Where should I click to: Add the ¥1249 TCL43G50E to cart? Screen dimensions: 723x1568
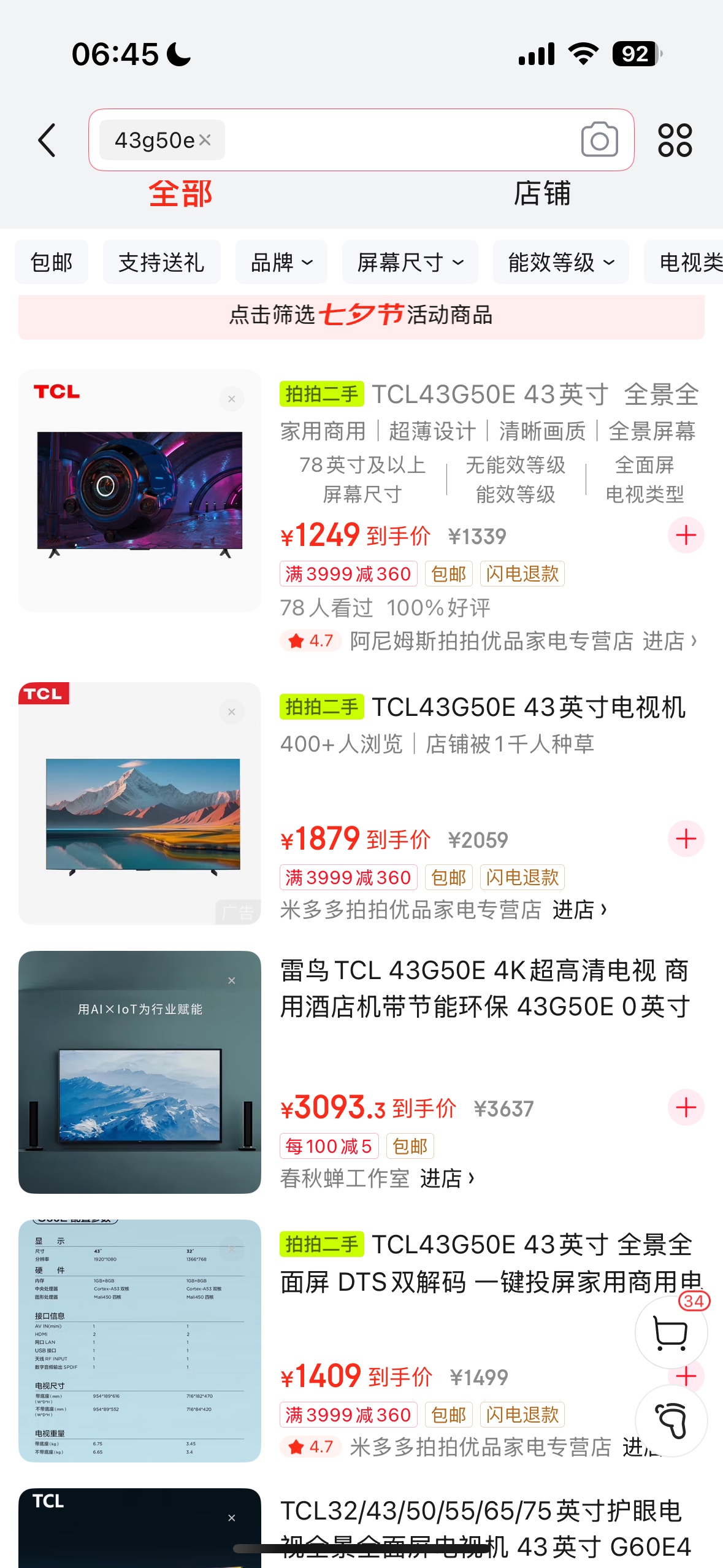[686, 536]
